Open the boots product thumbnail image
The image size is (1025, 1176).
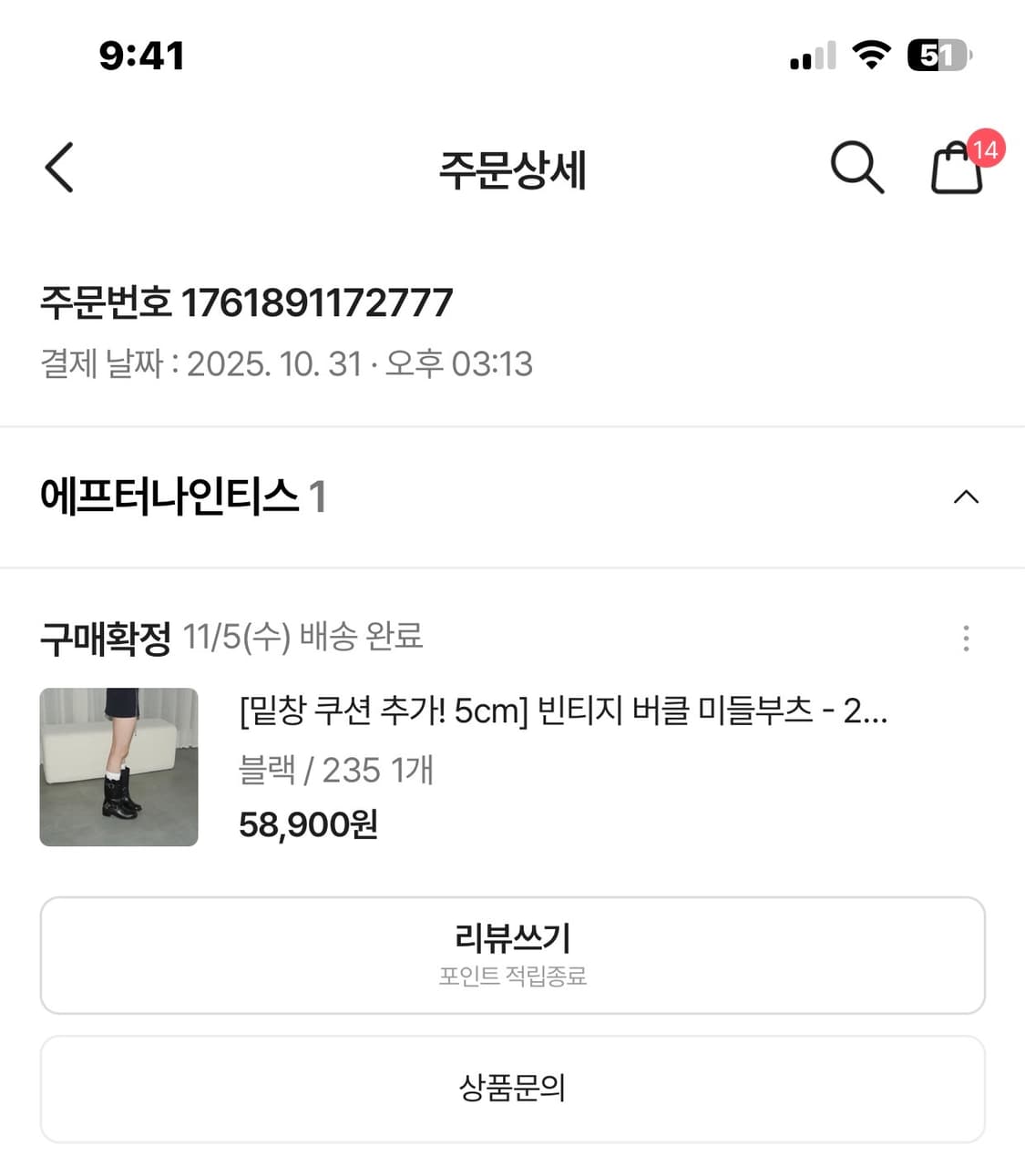[x=119, y=767]
